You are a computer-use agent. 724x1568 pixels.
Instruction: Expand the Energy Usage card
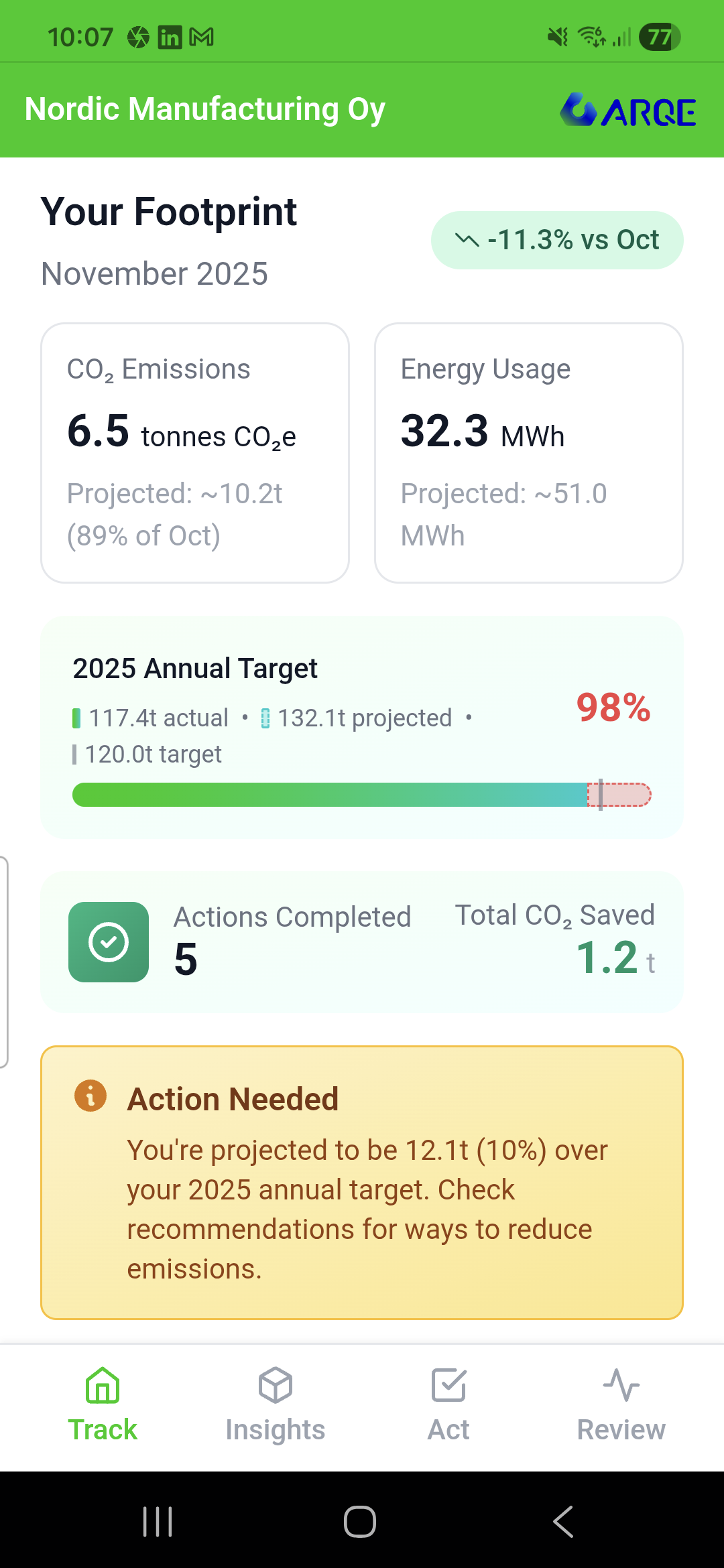point(528,452)
